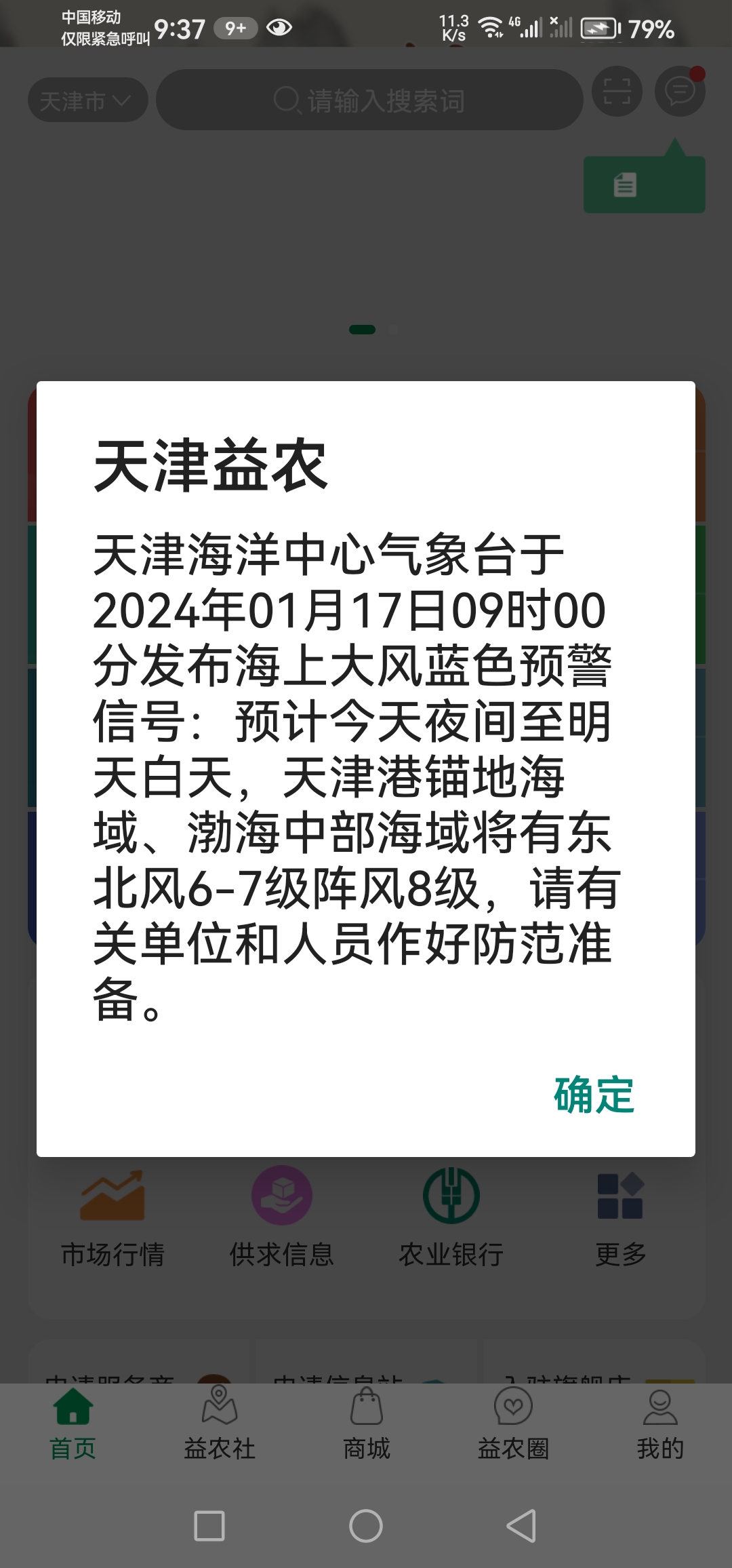The height and width of the screenshot is (1568, 732).
Task: Confirm the warning dialog with 确定
Action: click(594, 1095)
